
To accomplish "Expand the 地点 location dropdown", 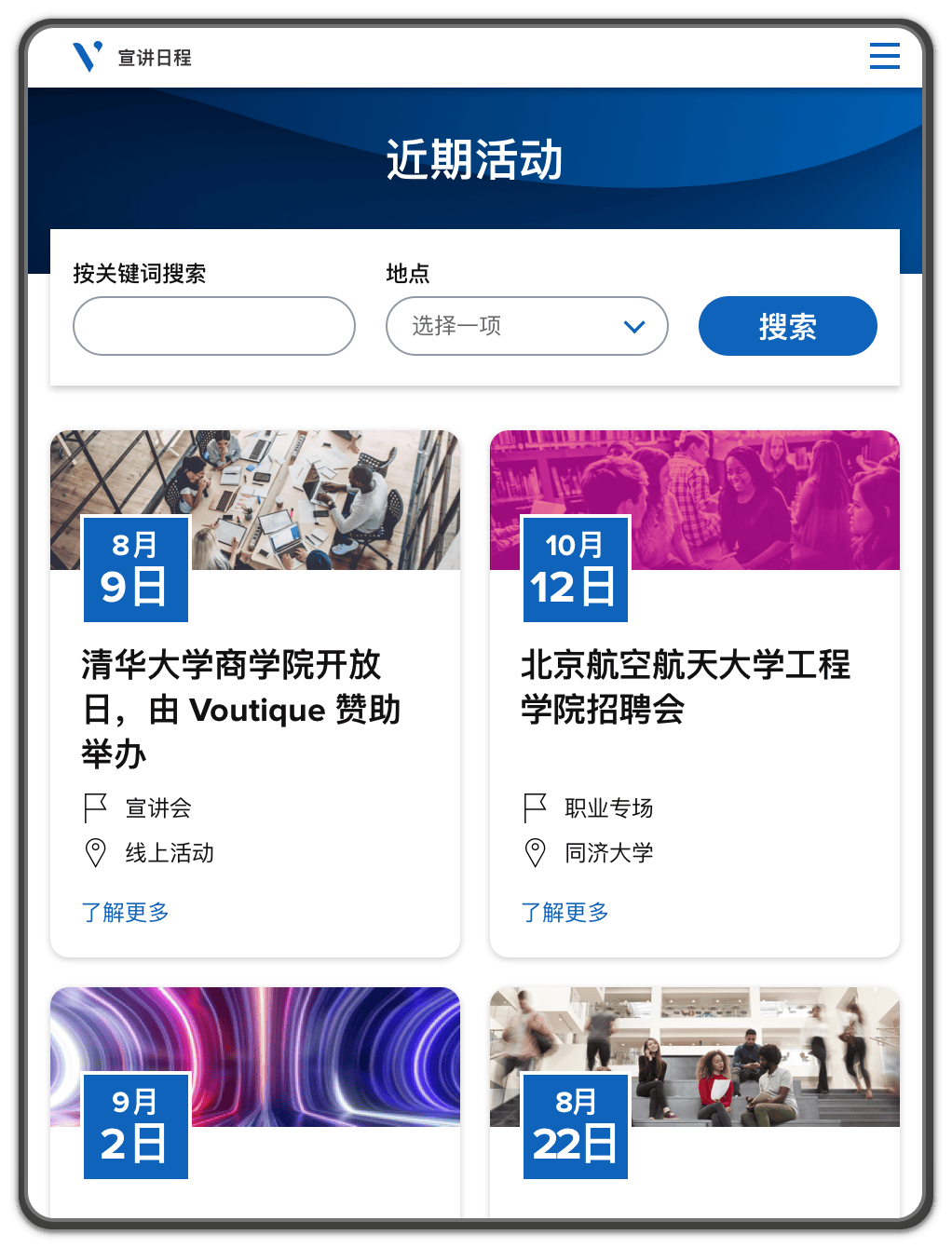I will pos(527,326).
